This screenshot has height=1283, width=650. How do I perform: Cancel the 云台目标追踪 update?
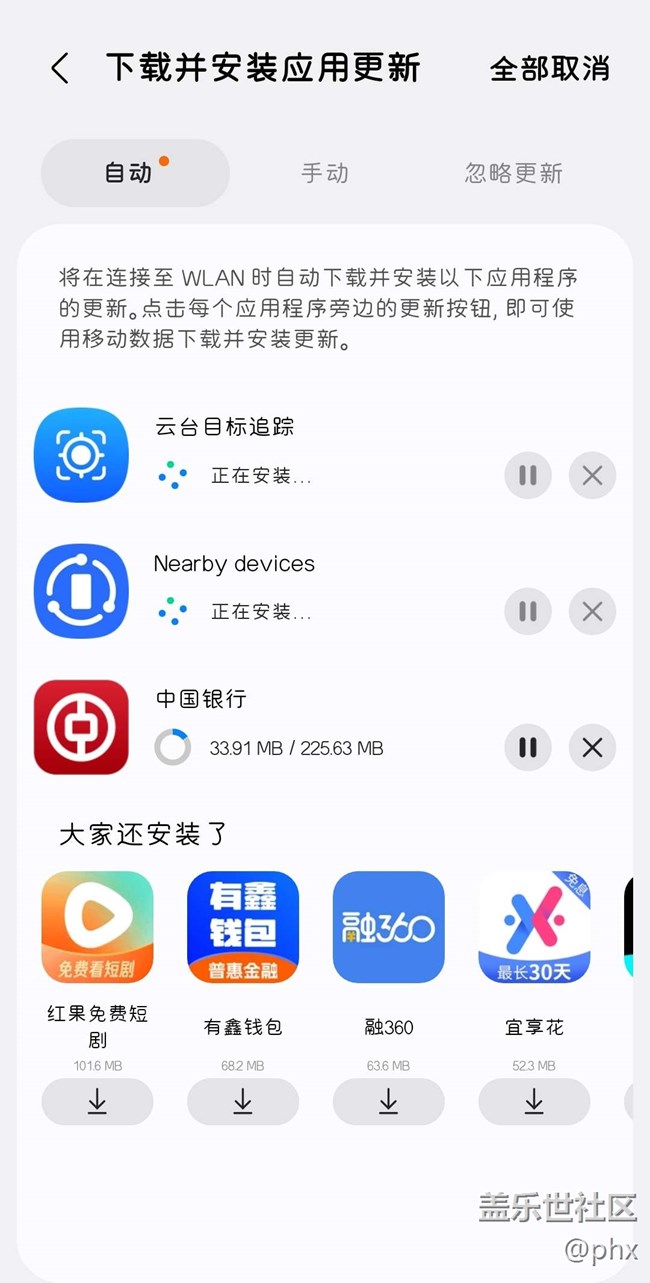pyautogui.click(x=592, y=475)
